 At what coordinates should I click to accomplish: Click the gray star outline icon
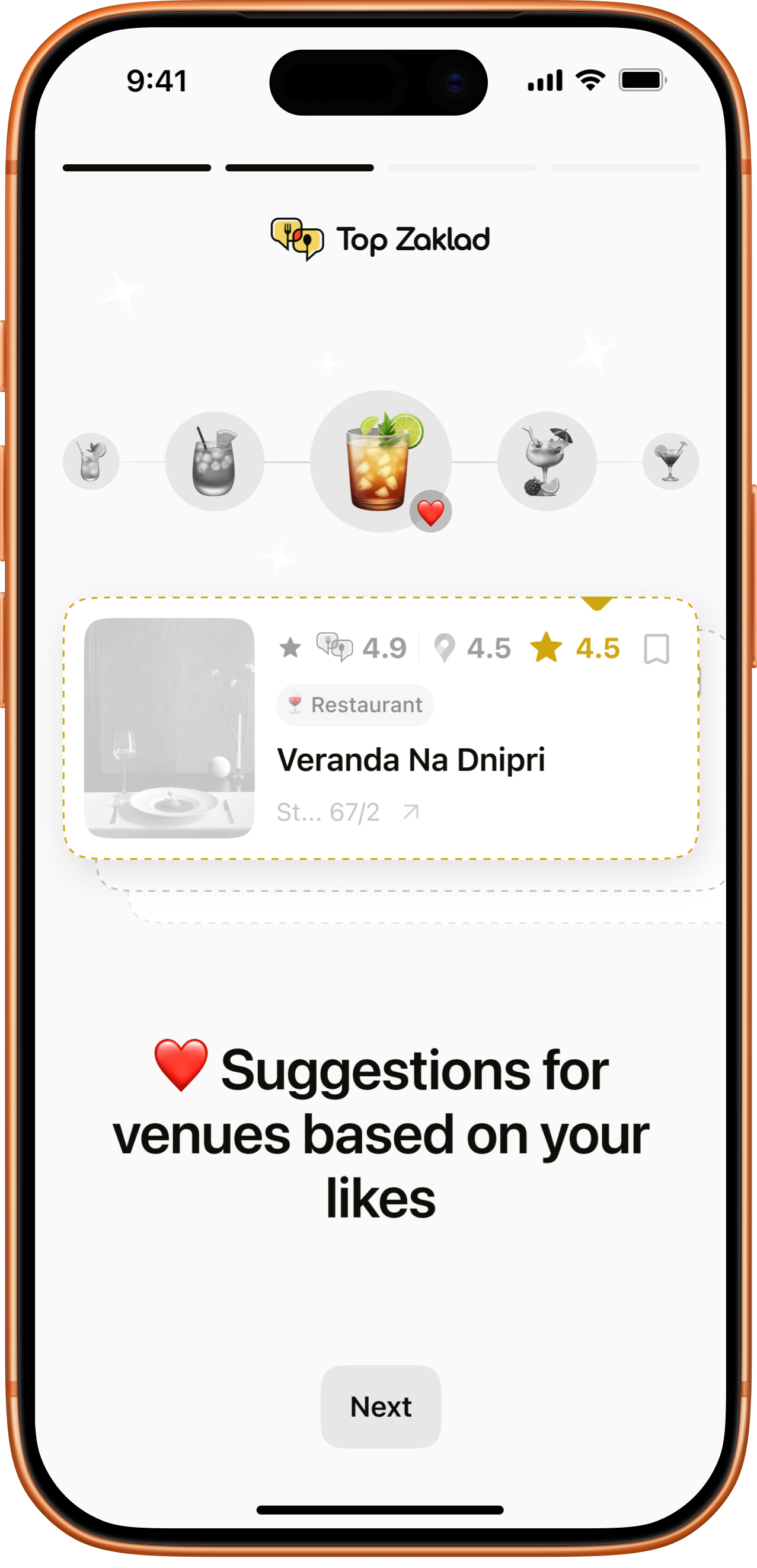[291, 648]
